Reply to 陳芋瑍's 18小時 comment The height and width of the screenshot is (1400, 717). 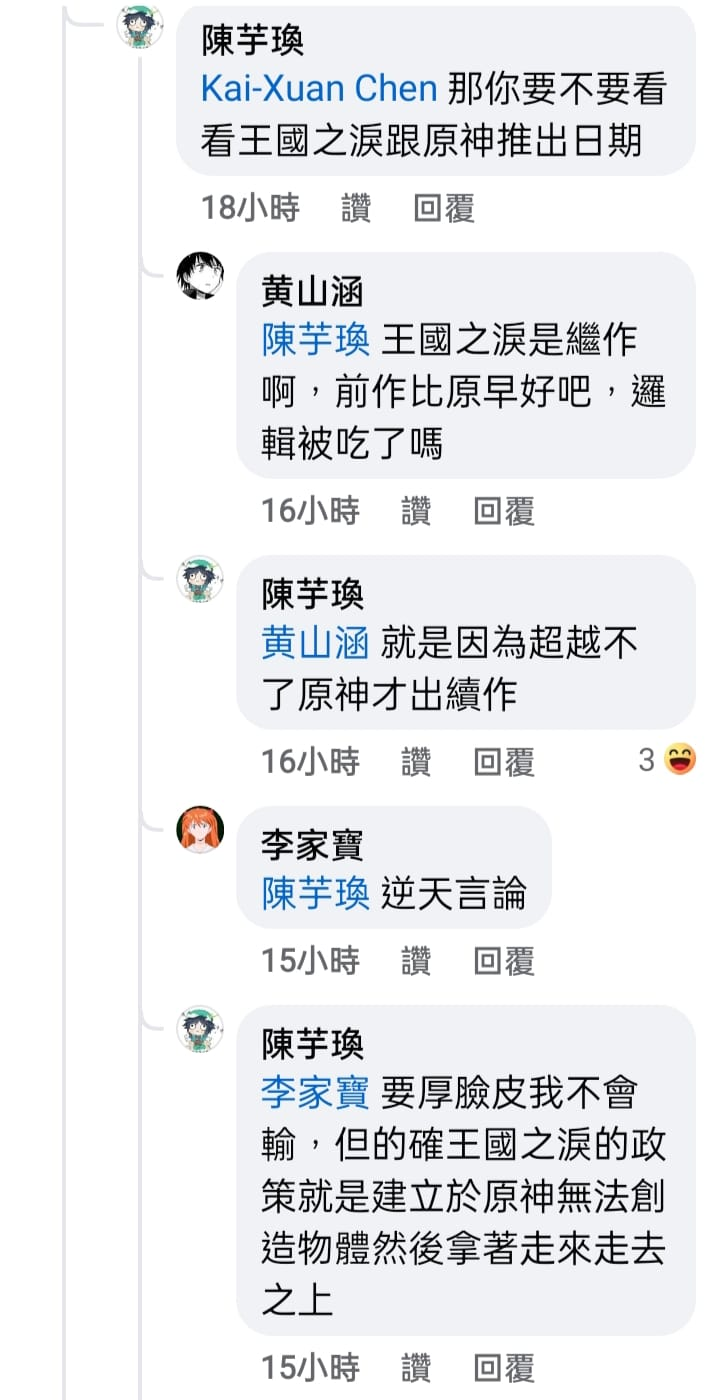click(x=443, y=208)
